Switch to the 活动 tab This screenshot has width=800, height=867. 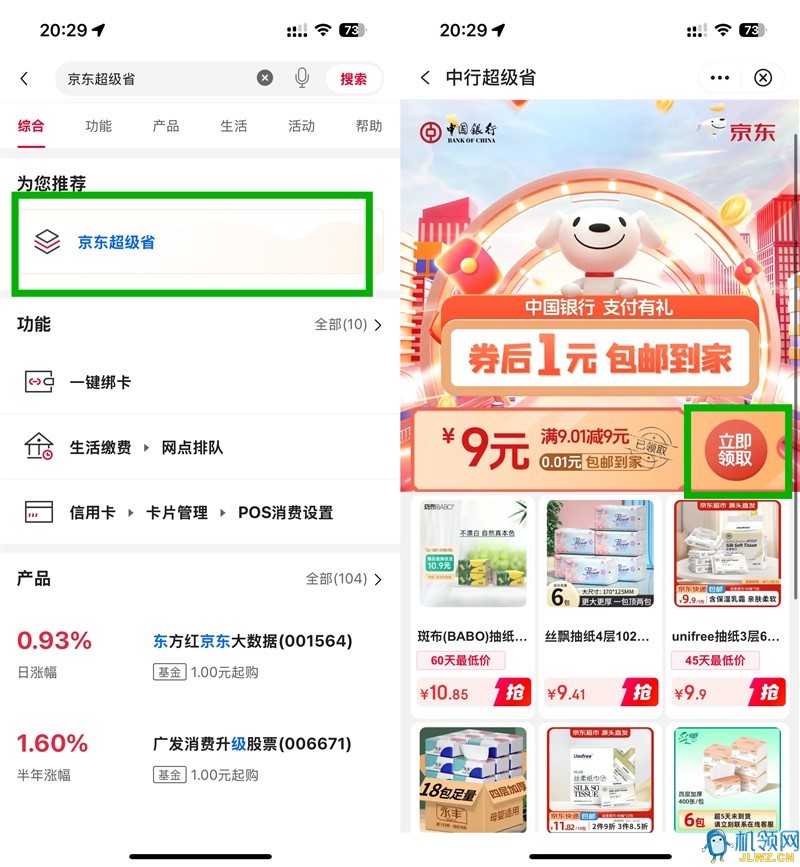coord(301,126)
